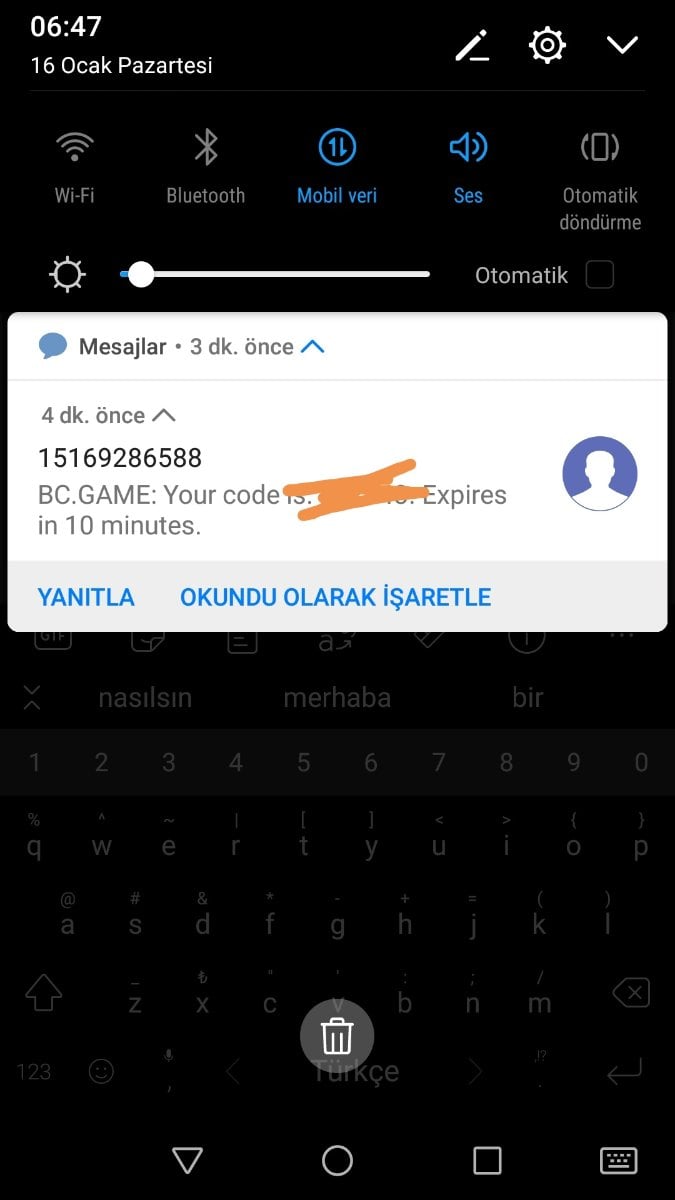Open the message from 15169286588
The width and height of the screenshot is (675, 1200).
pyautogui.click(x=280, y=490)
